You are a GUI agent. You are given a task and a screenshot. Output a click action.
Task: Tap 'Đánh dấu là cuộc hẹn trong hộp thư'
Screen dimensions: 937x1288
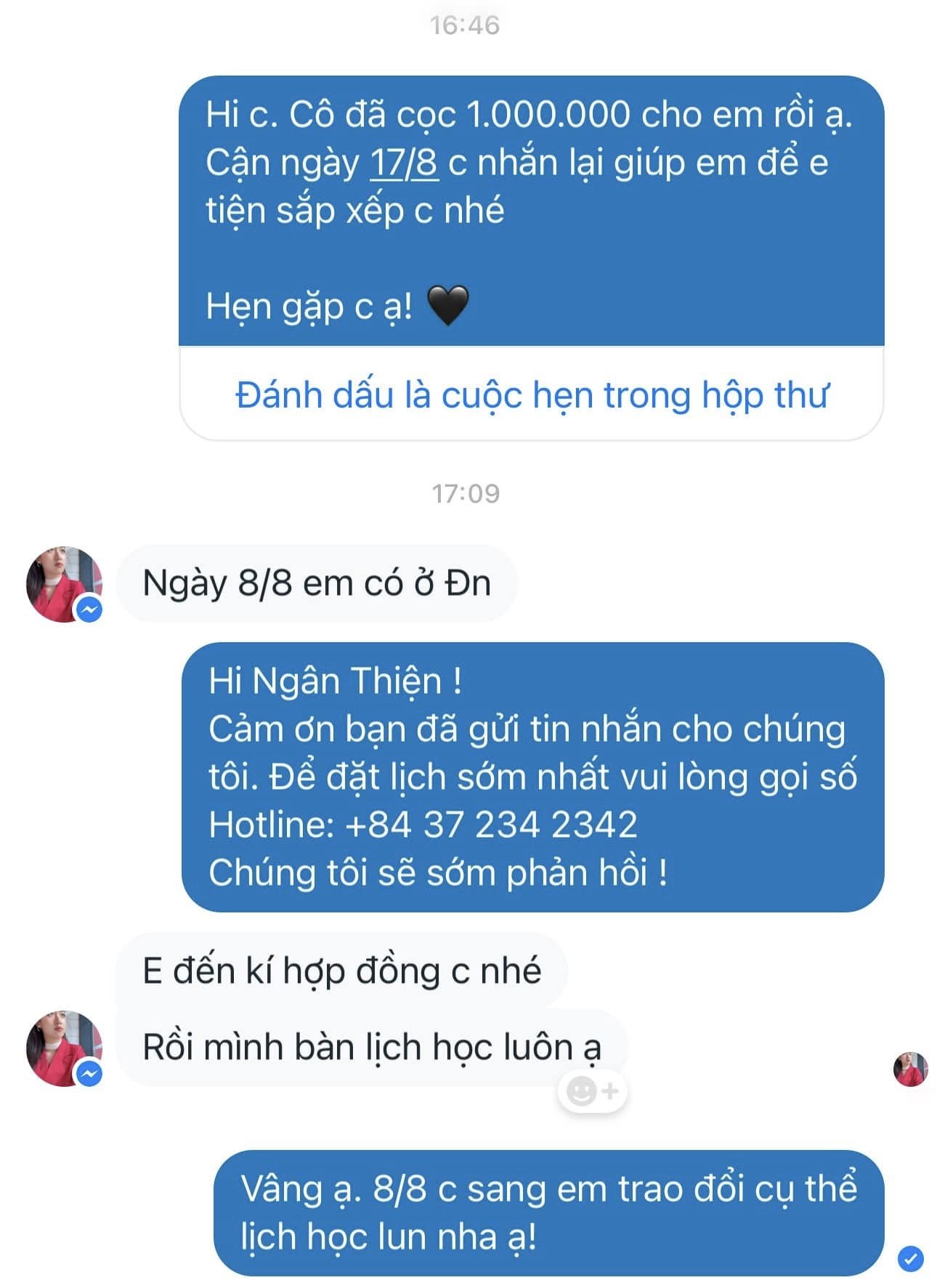click(531, 395)
